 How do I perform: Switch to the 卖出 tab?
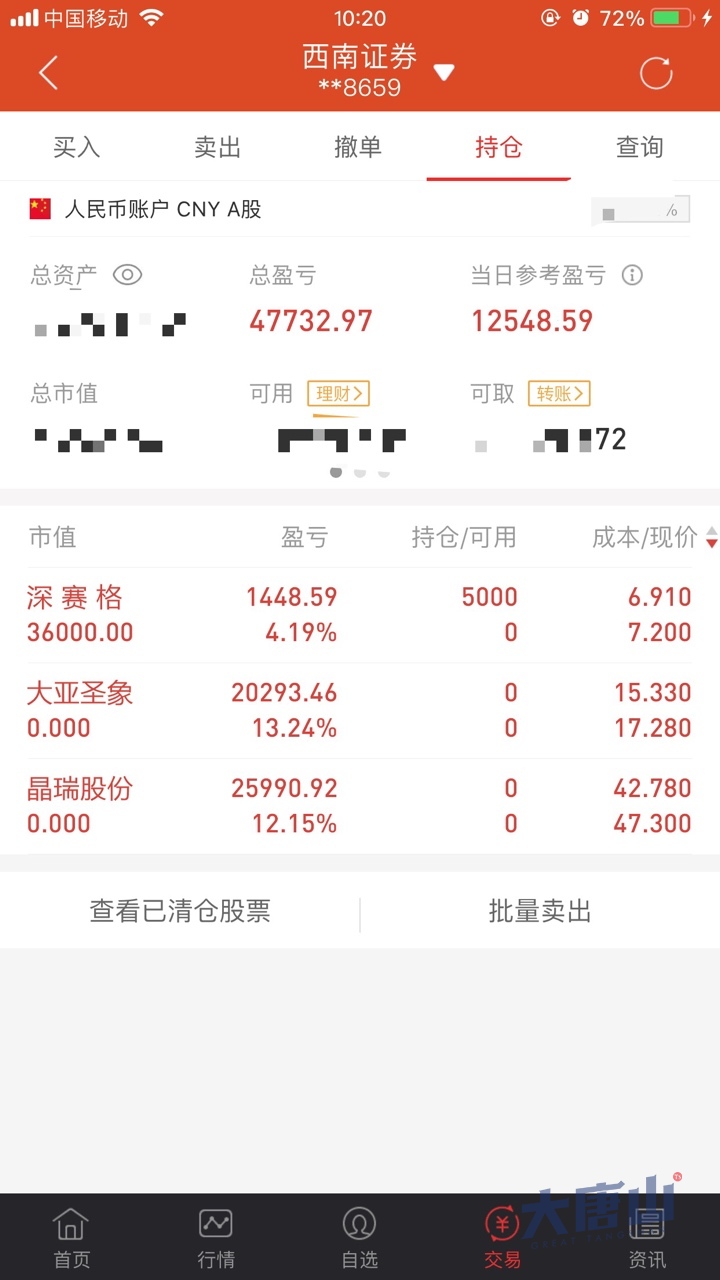pos(217,147)
